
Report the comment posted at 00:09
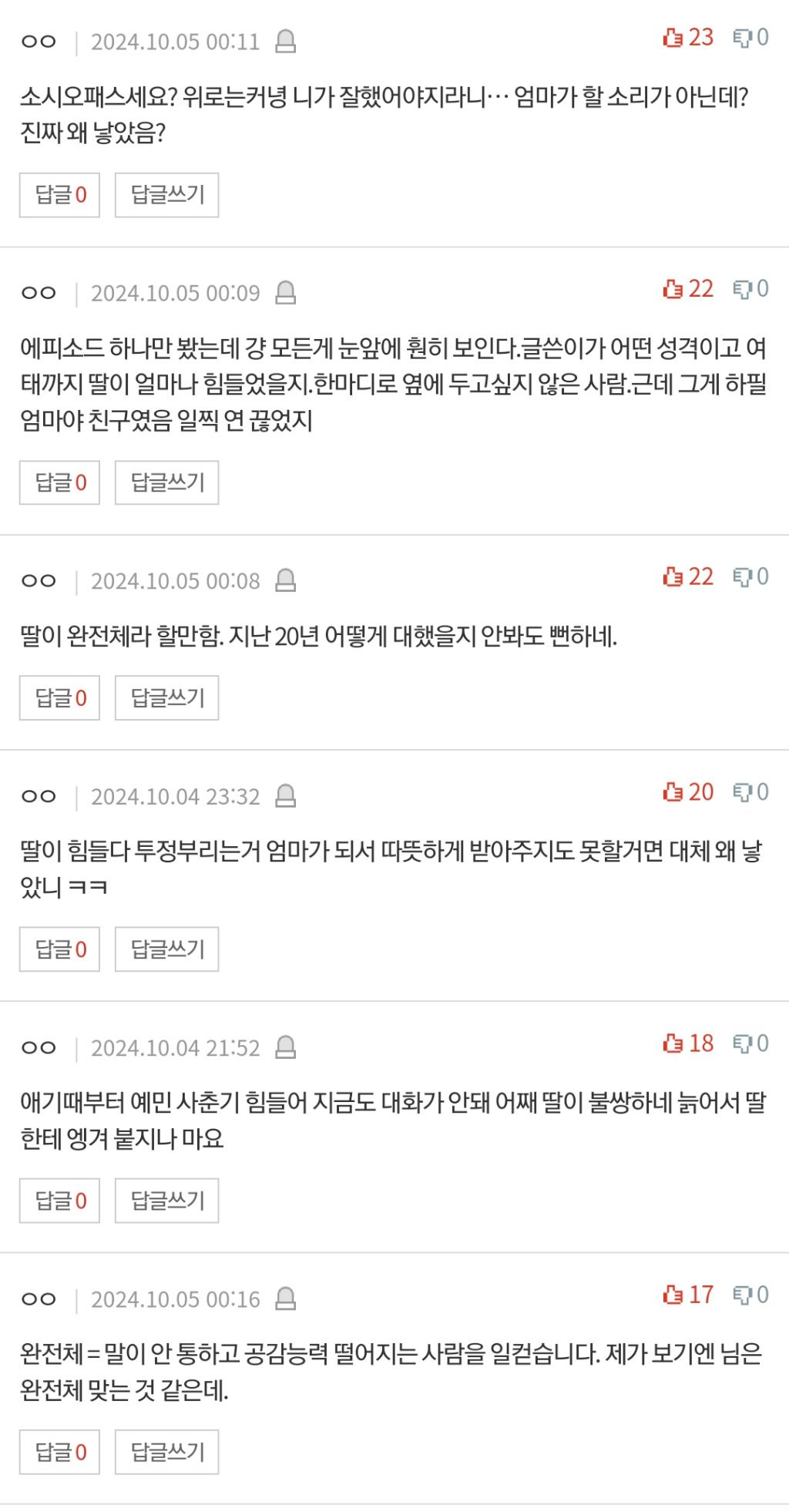pos(286,293)
